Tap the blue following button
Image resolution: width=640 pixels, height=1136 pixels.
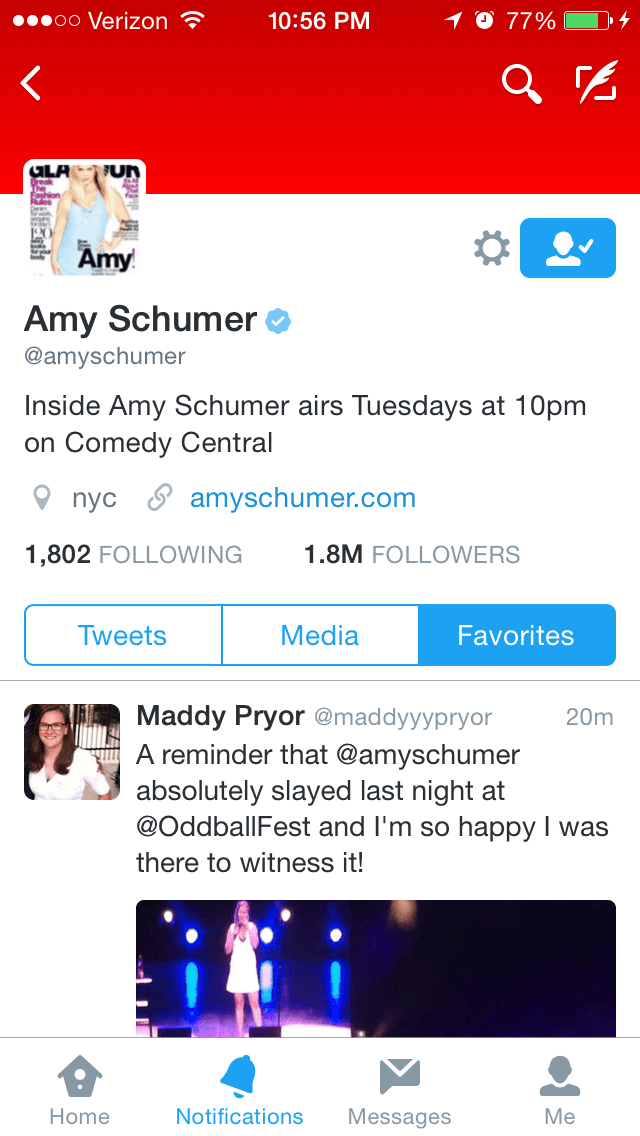[x=567, y=248]
